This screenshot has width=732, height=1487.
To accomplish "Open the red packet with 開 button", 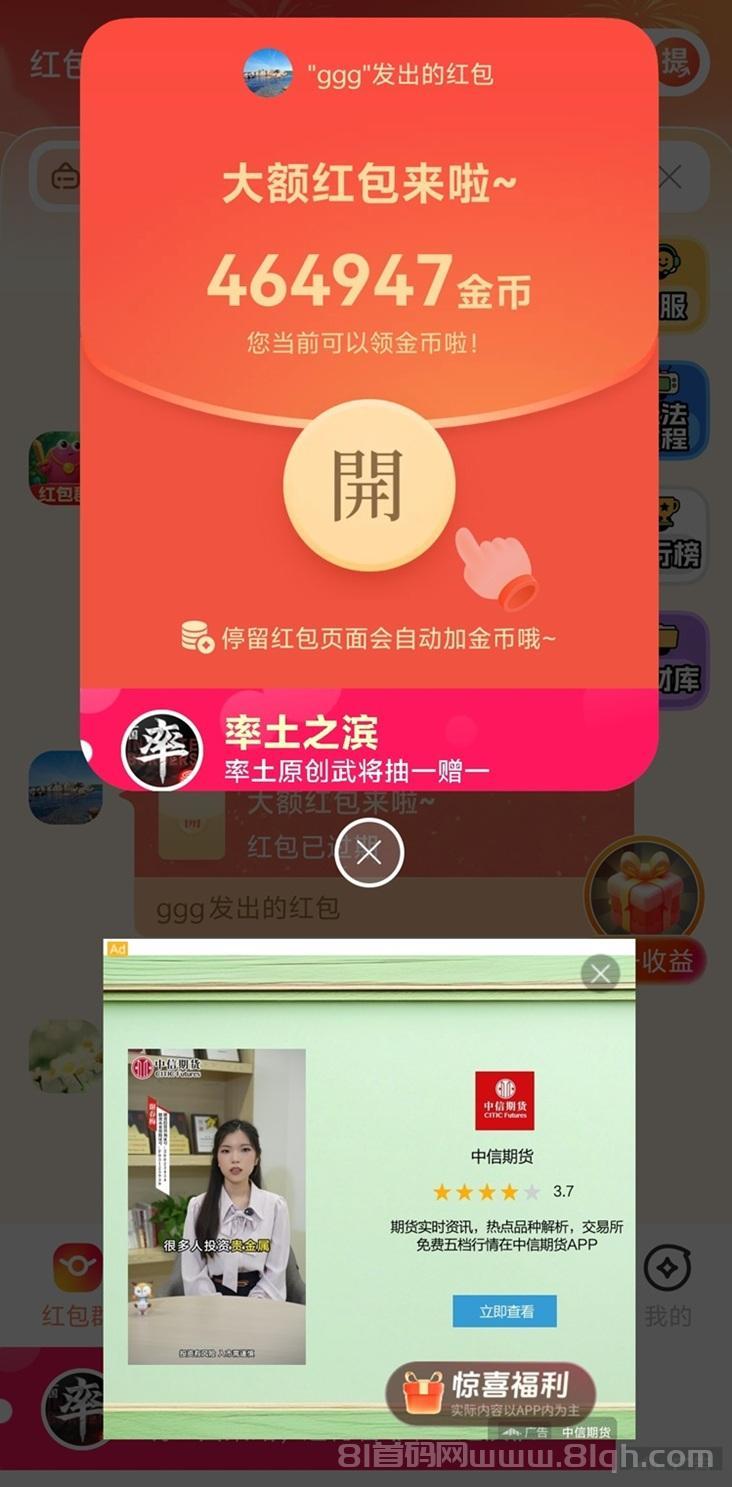I will pyautogui.click(x=369, y=485).
